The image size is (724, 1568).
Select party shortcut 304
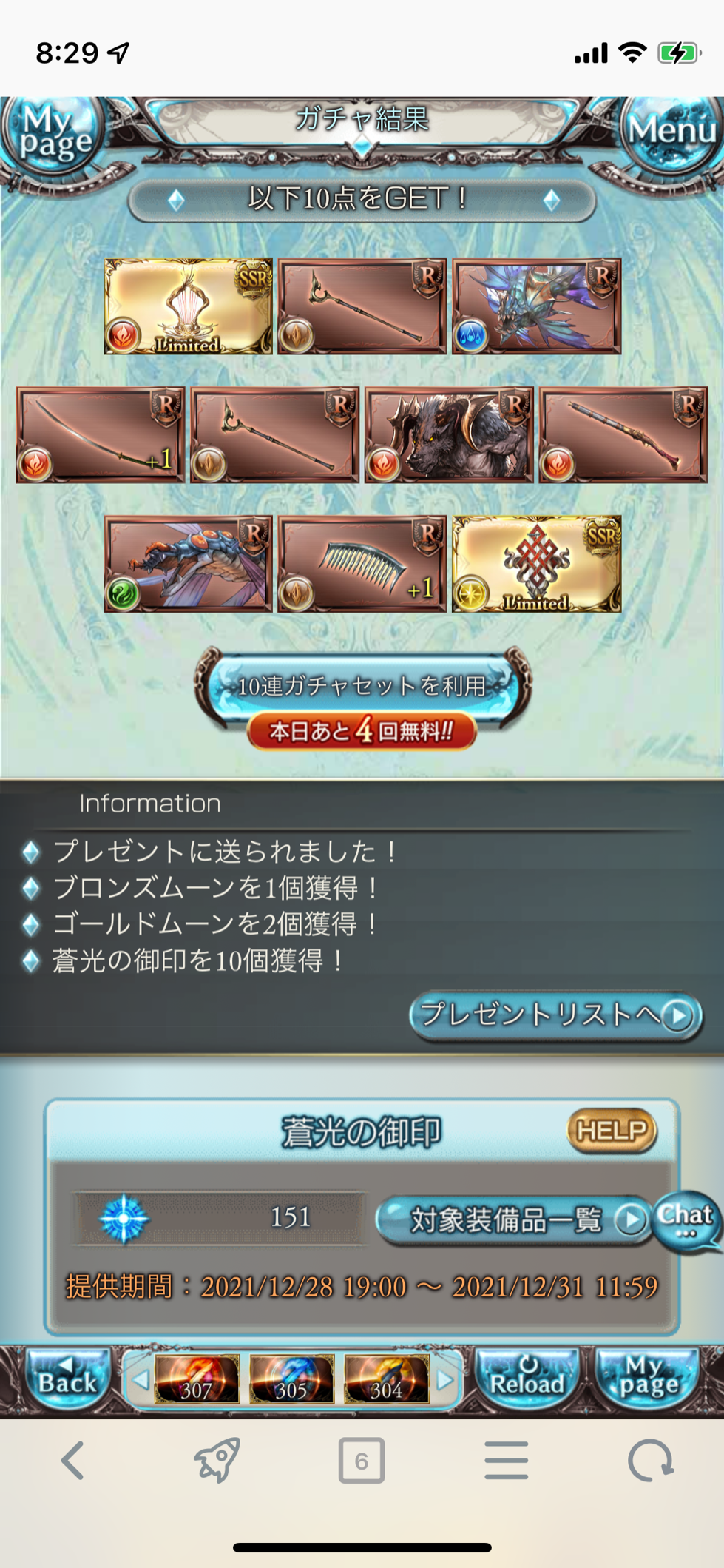pos(386,1380)
